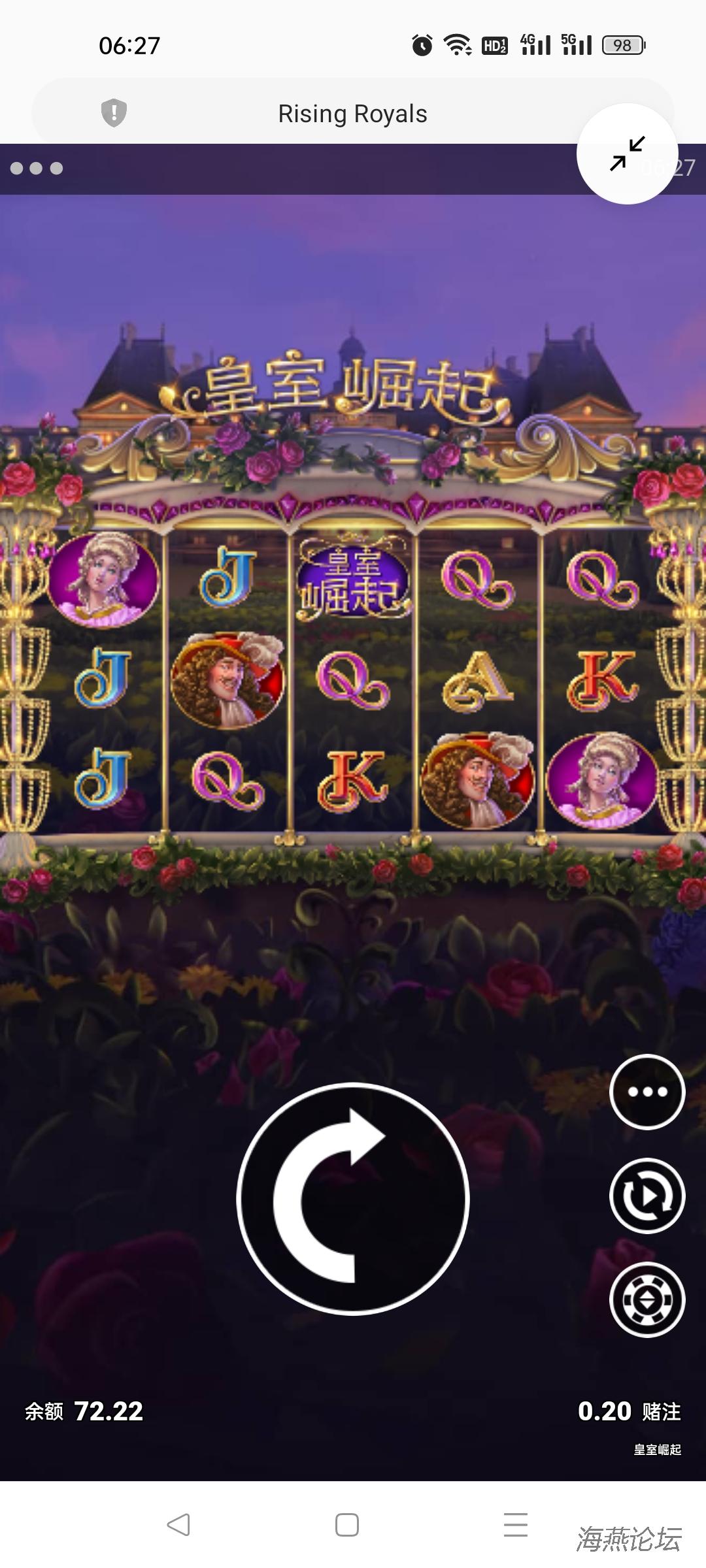Open the top-left three dots menu
The height and width of the screenshot is (1568, 706).
[x=37, y=169]
